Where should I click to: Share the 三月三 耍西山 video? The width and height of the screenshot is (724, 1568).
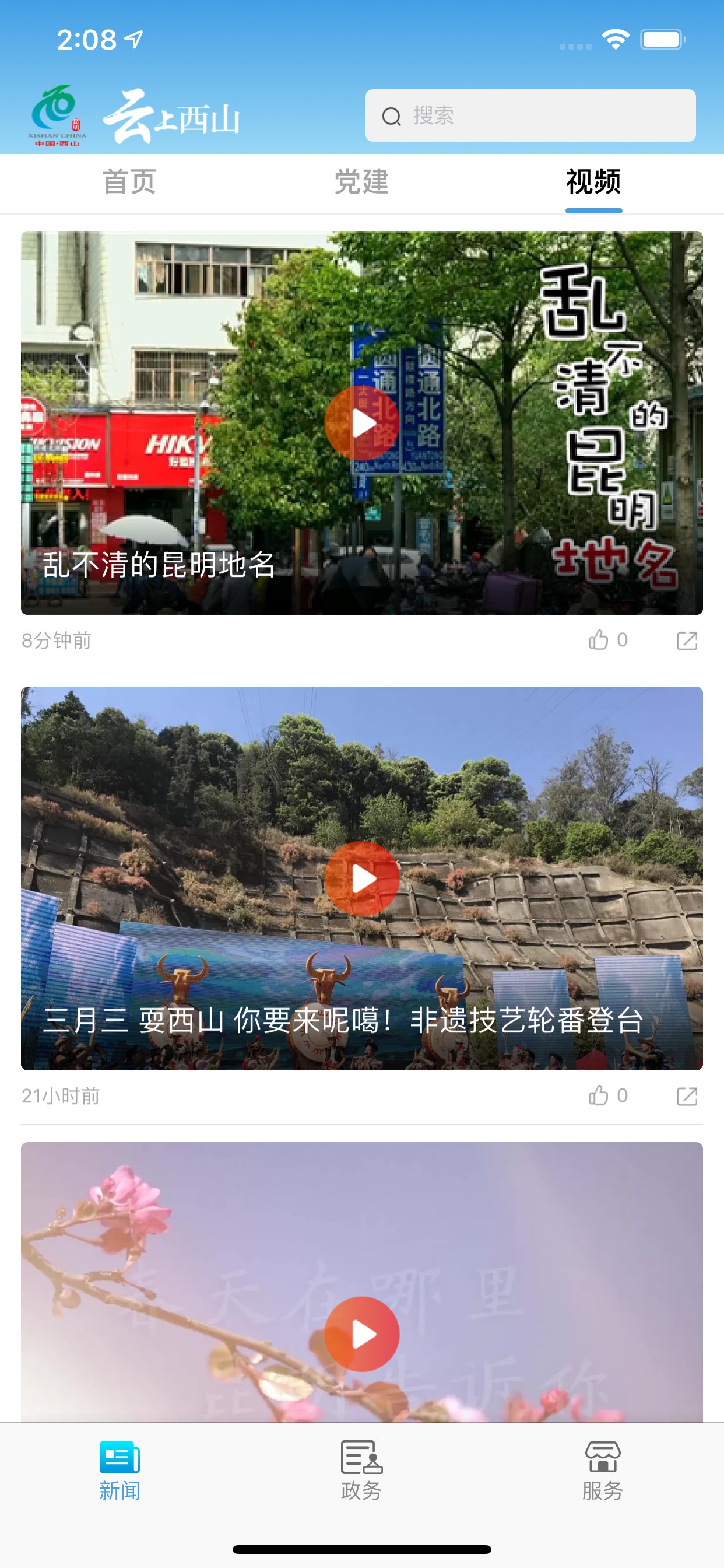pos(687,1096)
